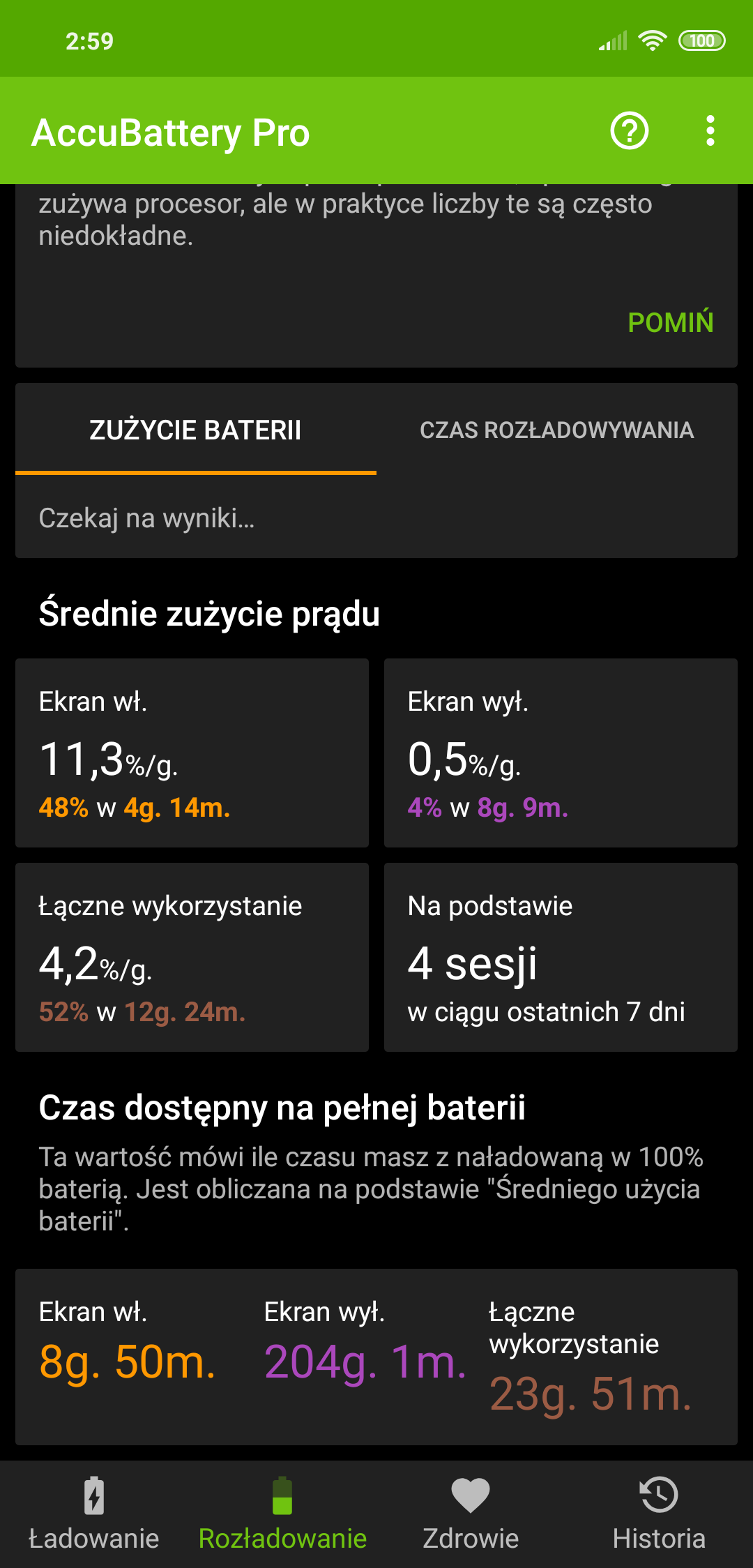753x1568 pixels.
Task: Select the Rozładowanie bottom tab
Action: coord(282,1514)
